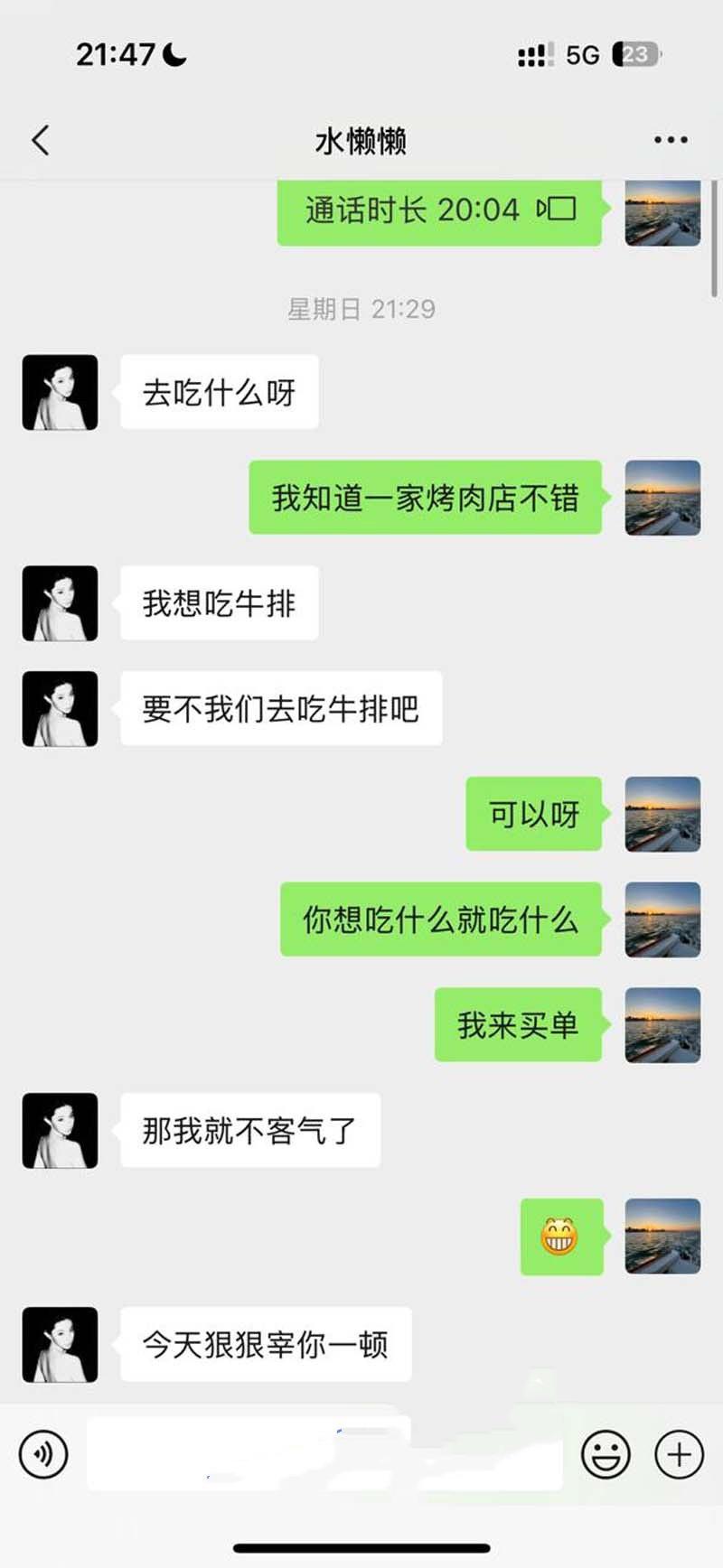Select the message bubble 我想吃牛排
This screenshot has width=723, height=1568.
coord(219,604)
